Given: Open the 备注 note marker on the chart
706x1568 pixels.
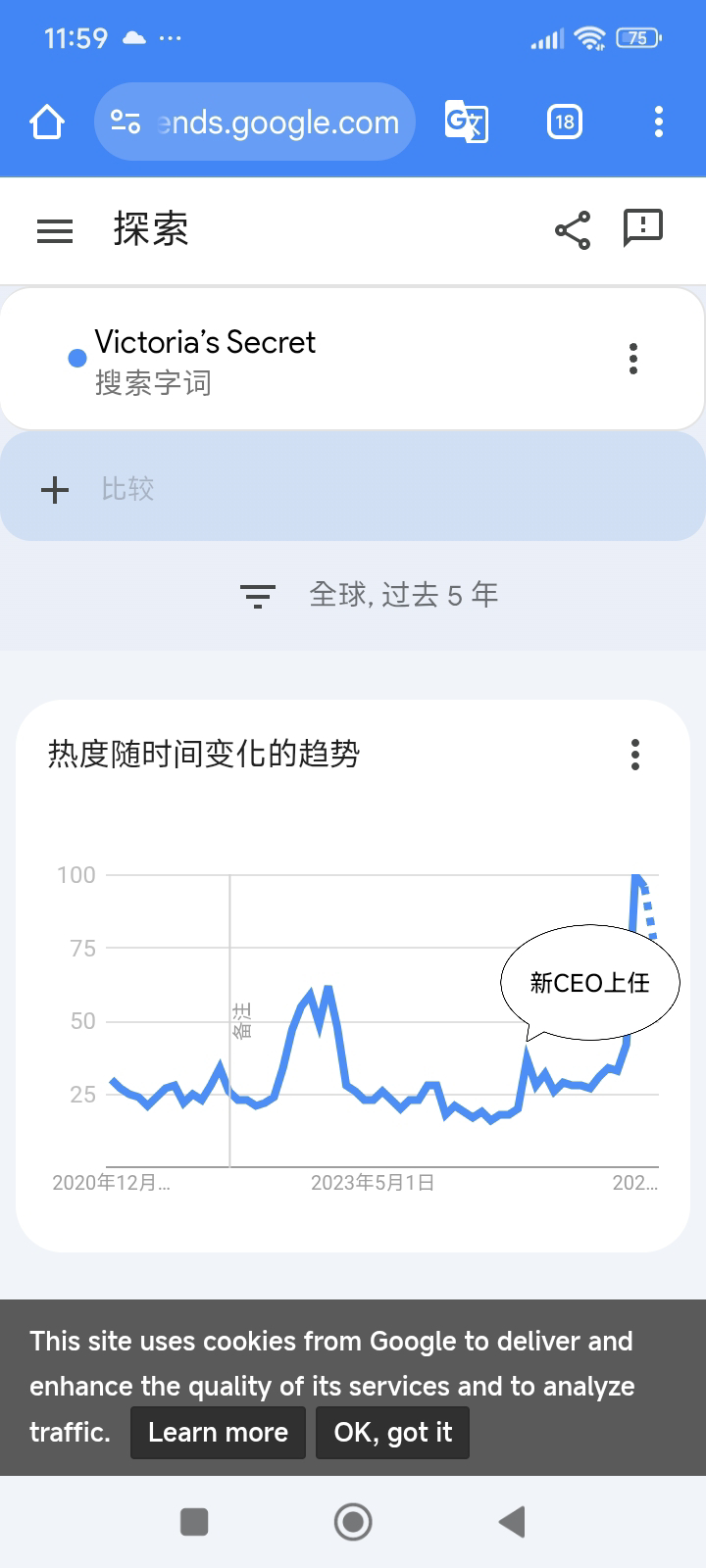Looking at the screenshot, I should click(241, 1020).
